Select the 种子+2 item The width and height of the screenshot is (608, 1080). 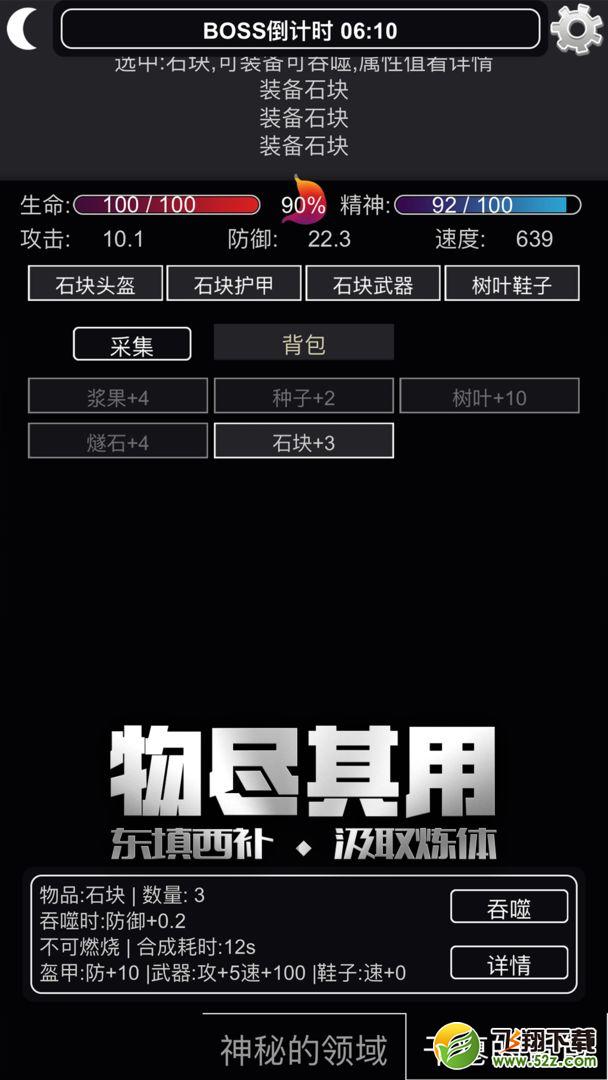(304, 396)
